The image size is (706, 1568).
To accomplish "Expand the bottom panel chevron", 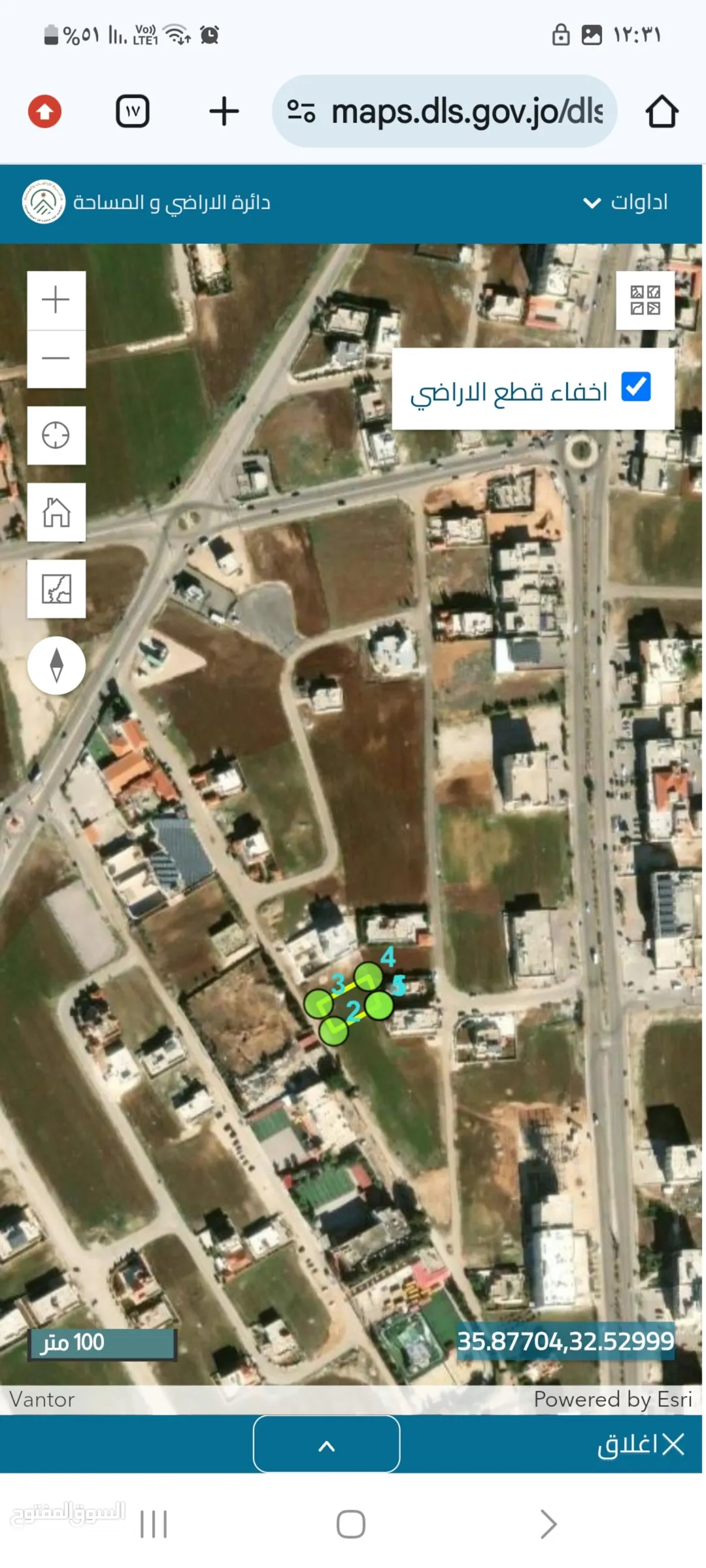I will click(326, 1444).
